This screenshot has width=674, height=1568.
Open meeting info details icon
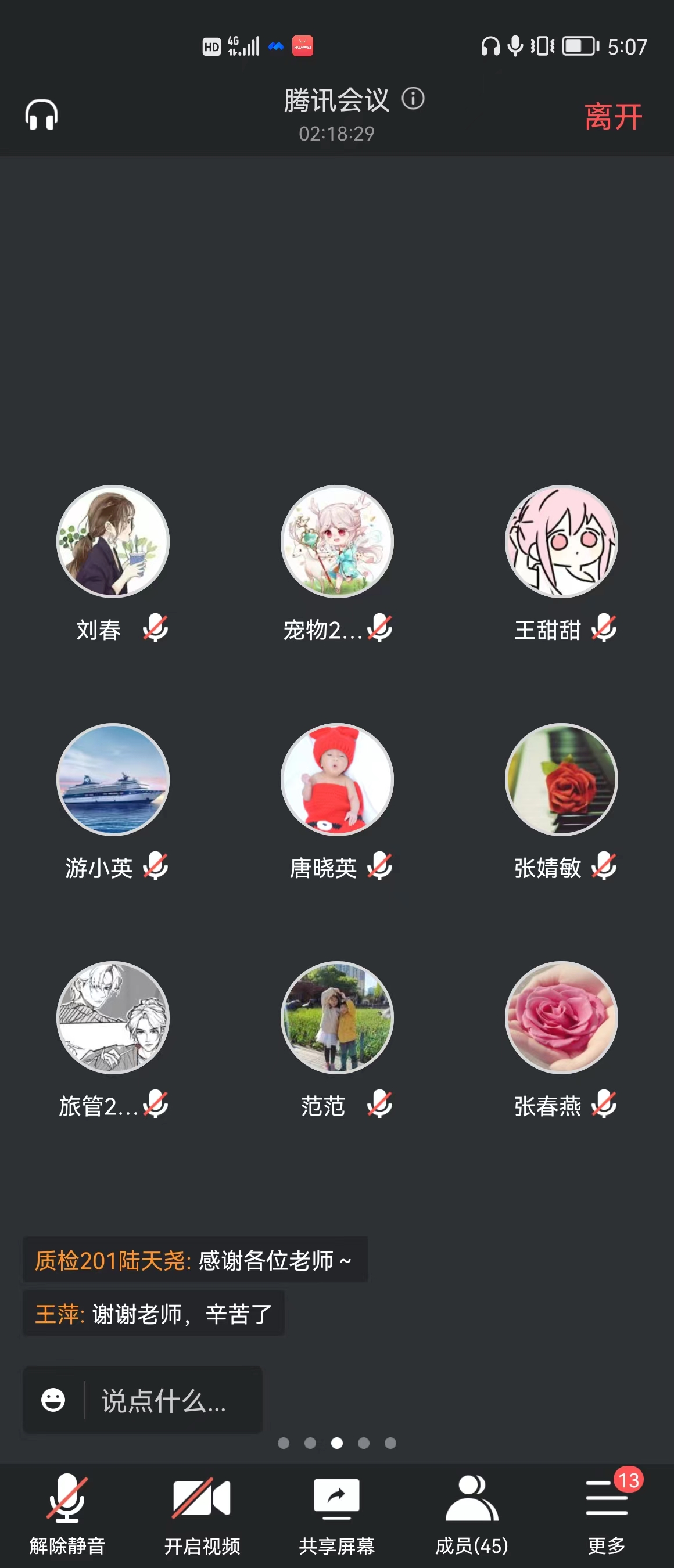pos(413,99)
